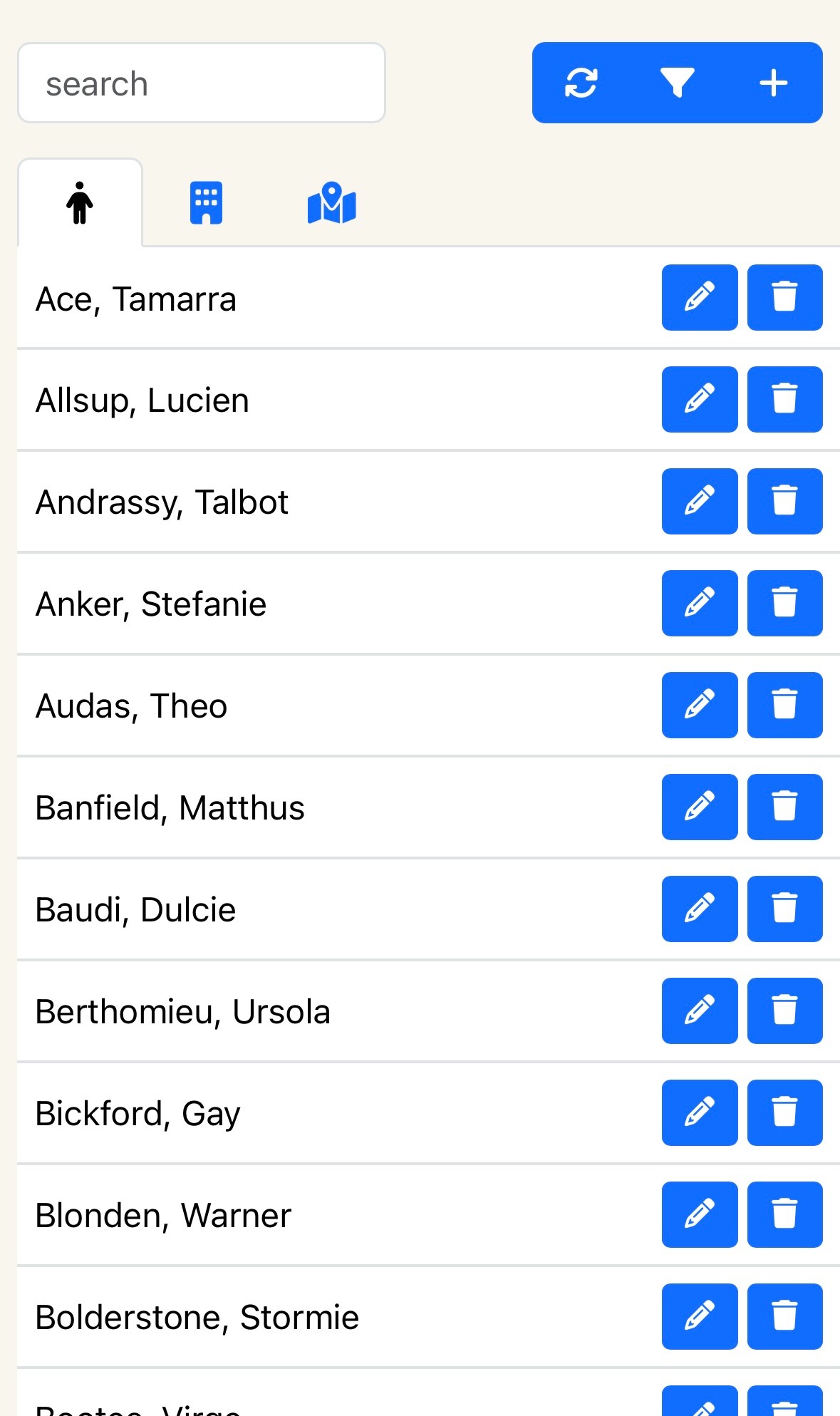
Task: Switch to the map locations tab
Action: point(331,203)
